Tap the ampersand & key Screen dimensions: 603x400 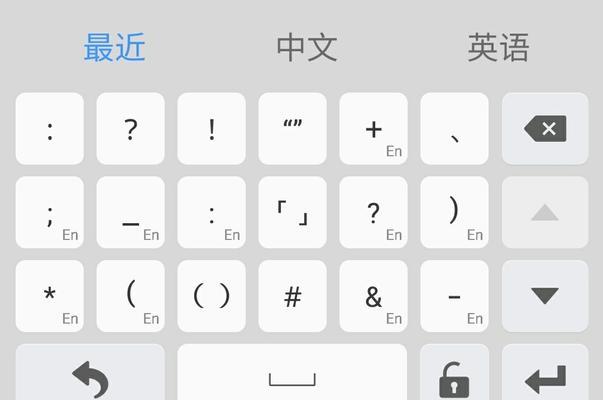(373, 296)
